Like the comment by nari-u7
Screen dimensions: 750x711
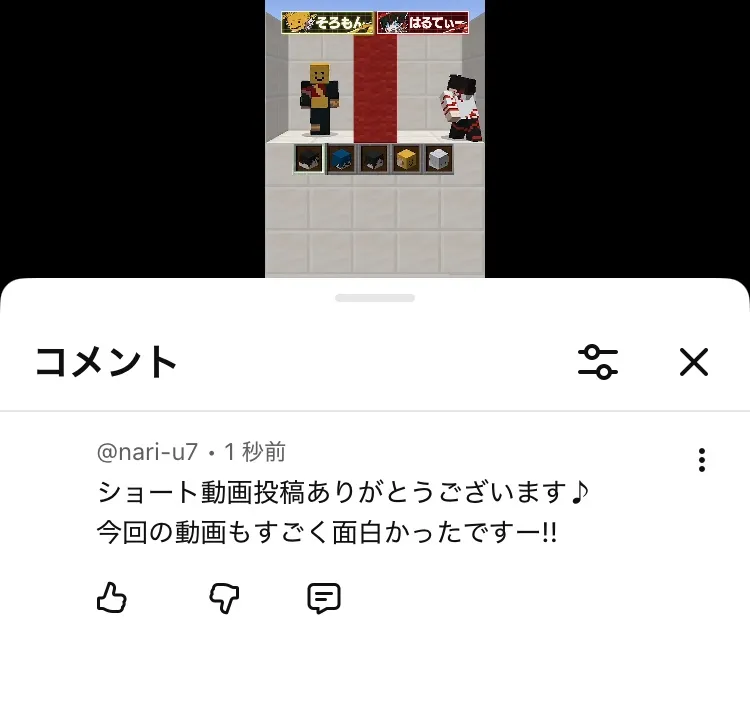[112, 598]
